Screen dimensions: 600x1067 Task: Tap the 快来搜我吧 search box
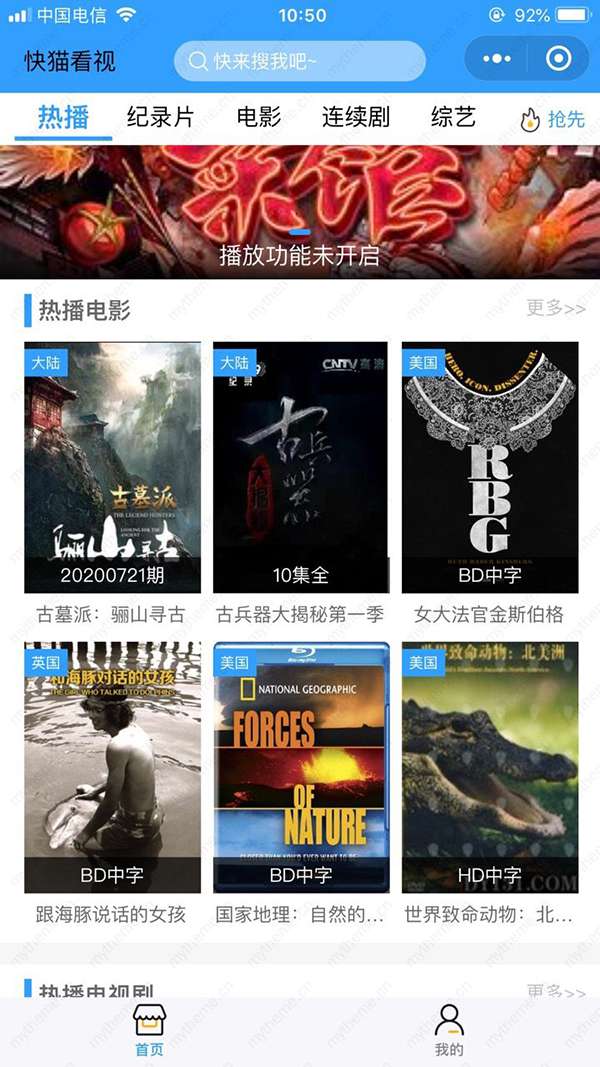point(300,61)
